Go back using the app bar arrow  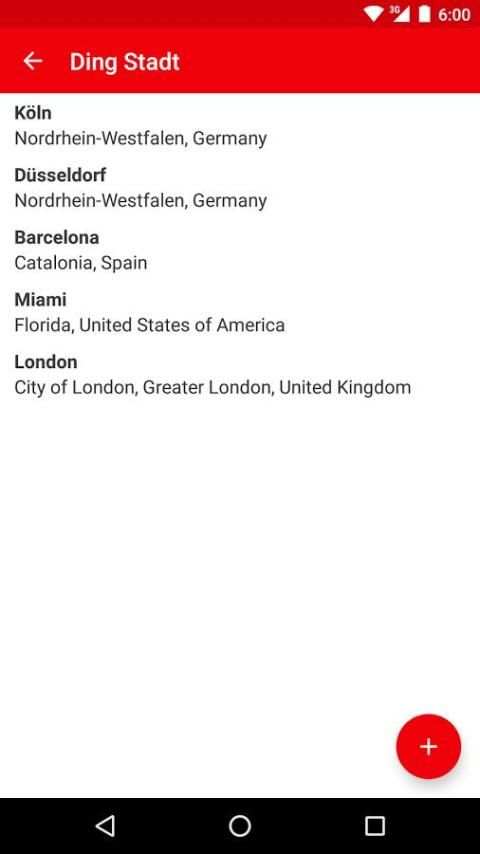coord(33,61)
